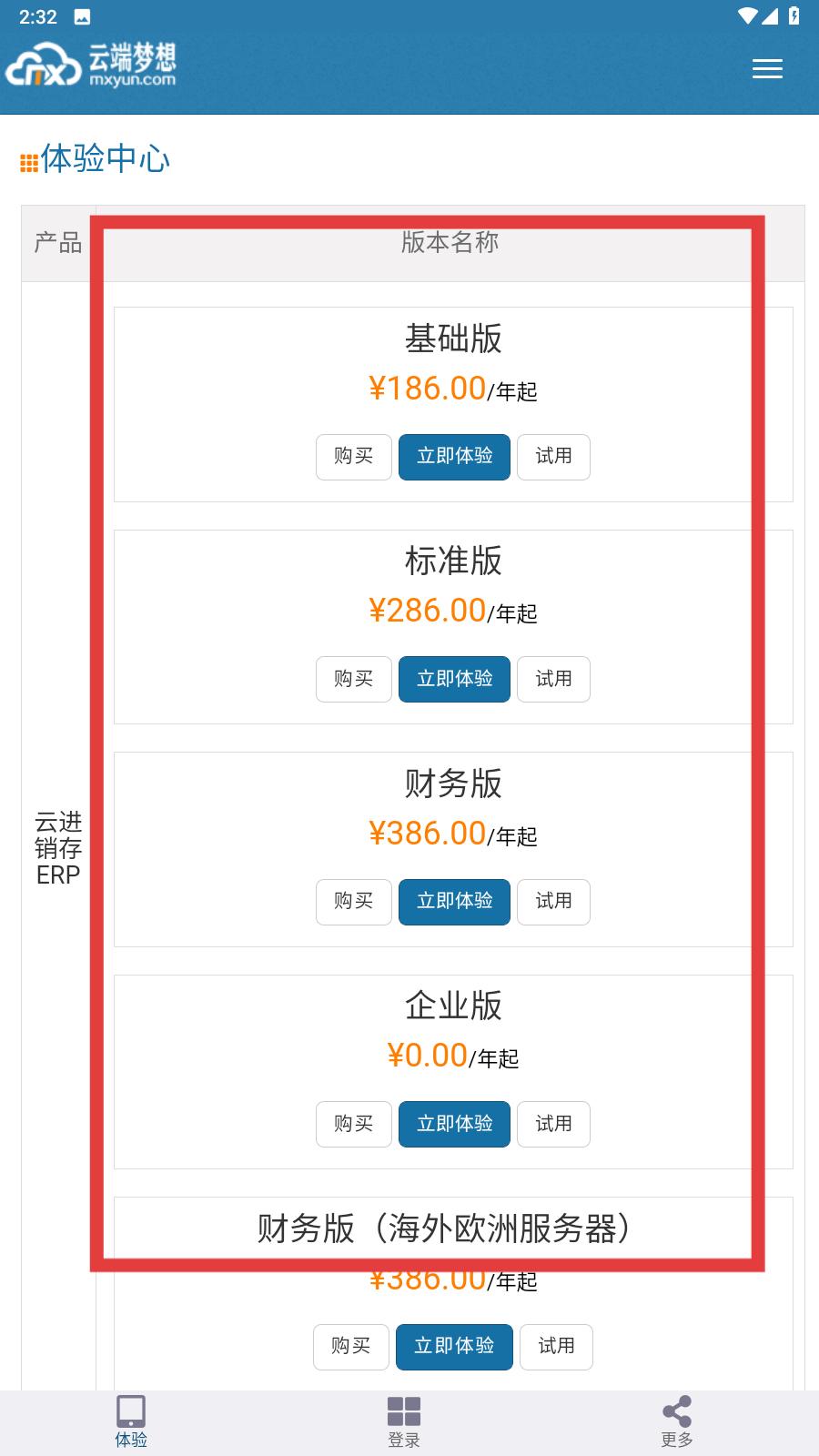Select 试用 for 基础版

click(x=553, y=457)
